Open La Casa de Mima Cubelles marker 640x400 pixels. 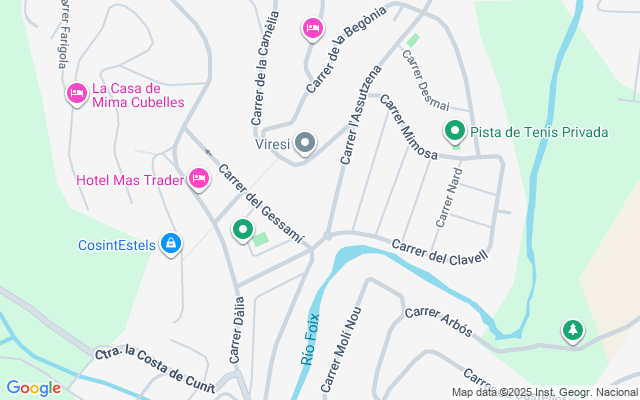click(76, 94)
